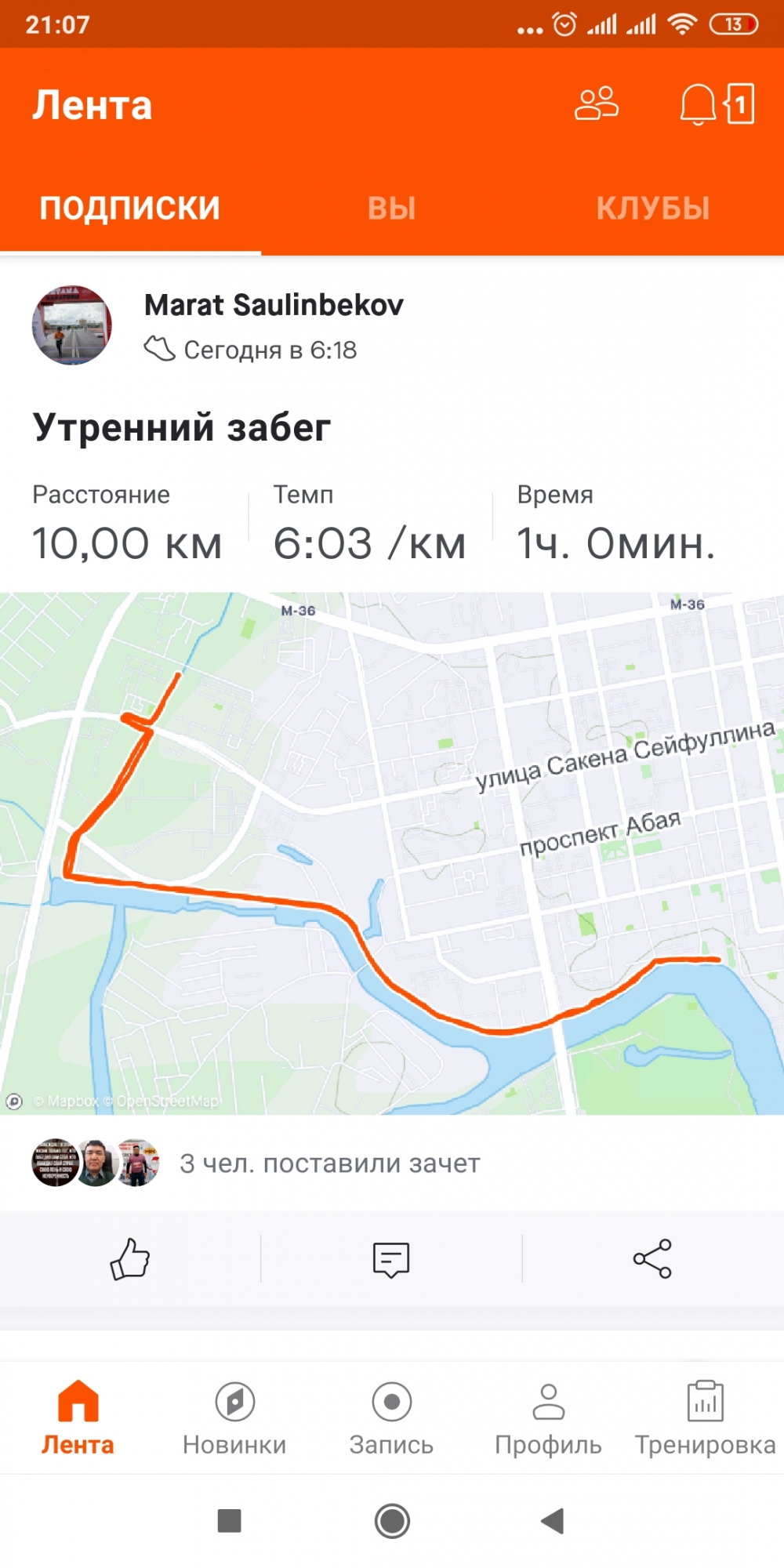Give kudos with the thumbs-up icon
784x1568 pixels.
tap(130, 1259)
